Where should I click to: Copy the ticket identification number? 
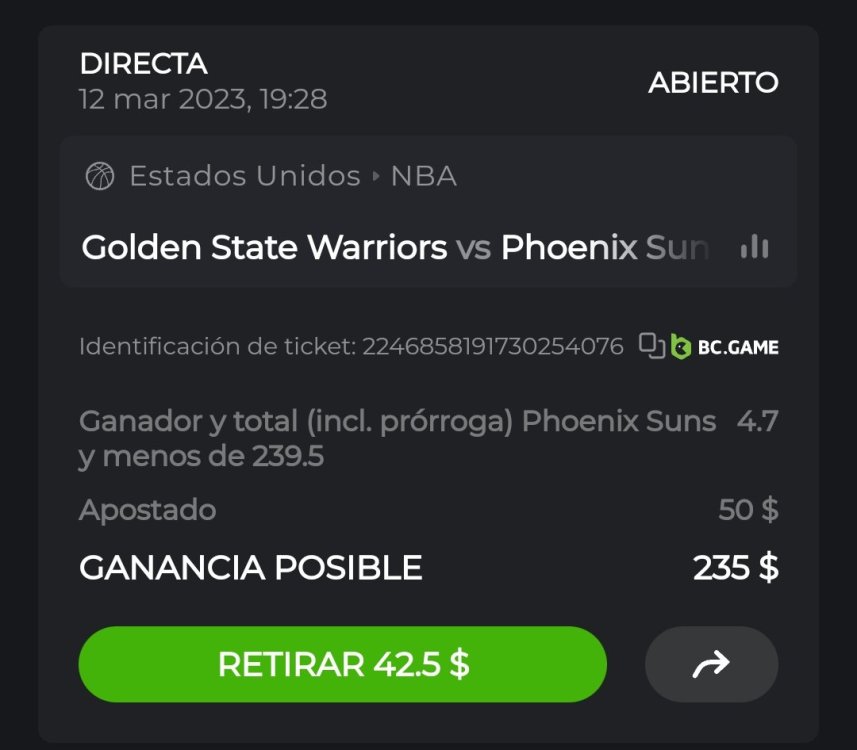[651, 346]
